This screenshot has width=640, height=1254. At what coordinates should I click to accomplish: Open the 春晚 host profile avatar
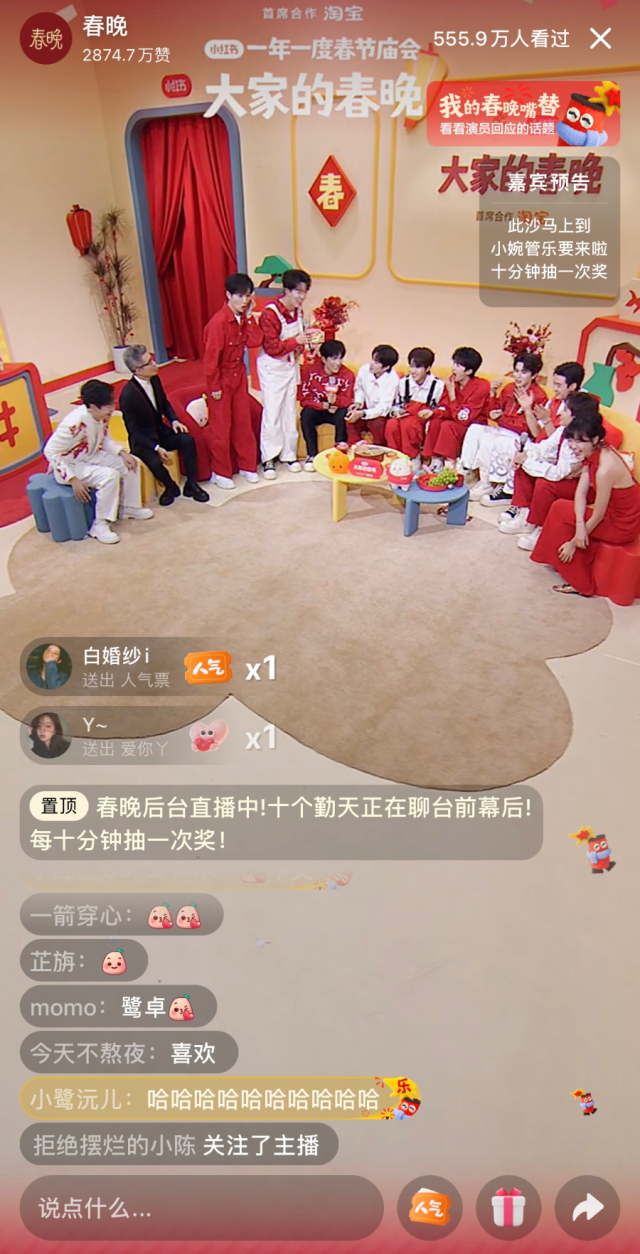tap(46, 39)
